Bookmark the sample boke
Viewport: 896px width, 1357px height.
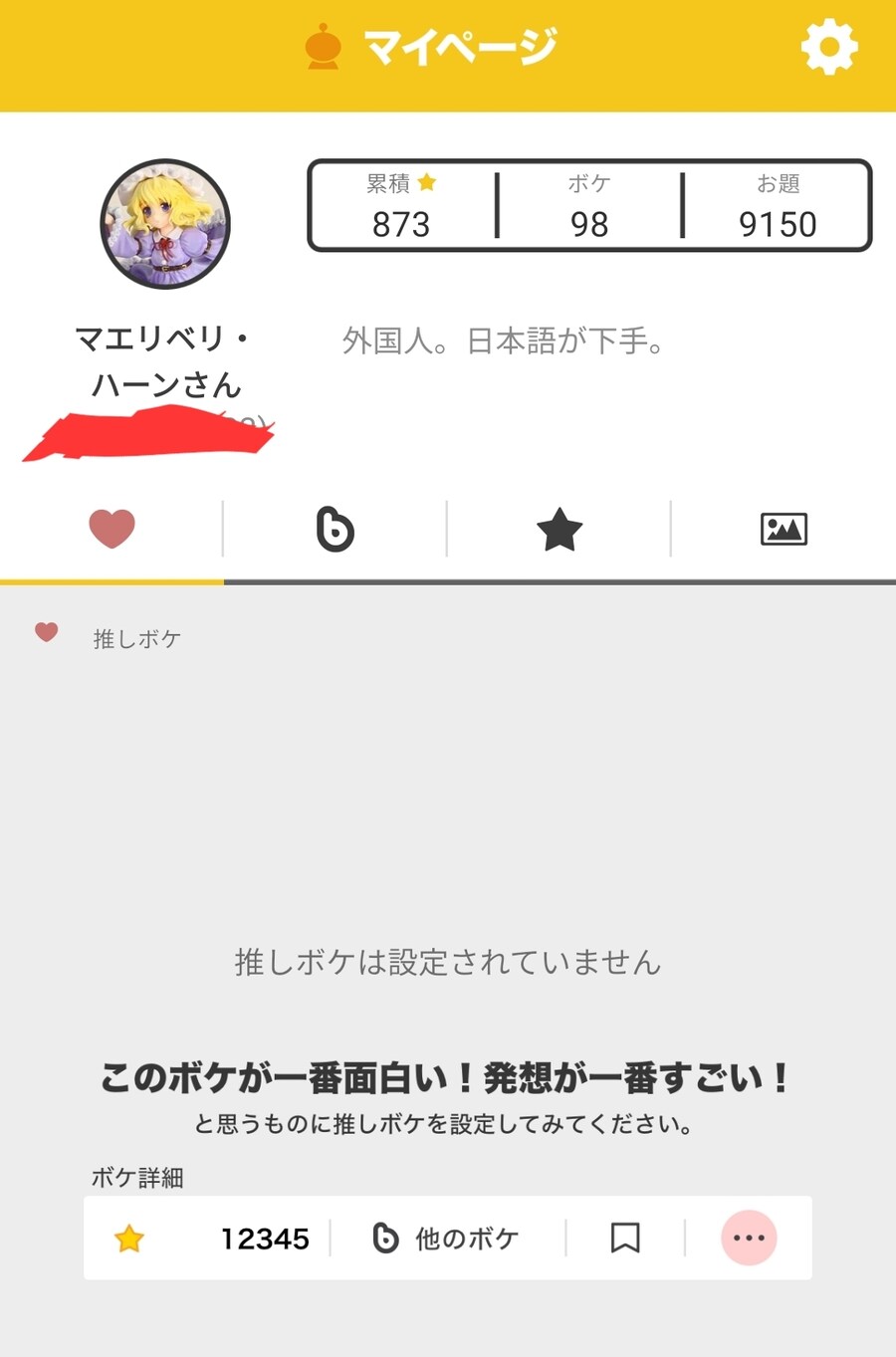click(x=625, y=1239)
